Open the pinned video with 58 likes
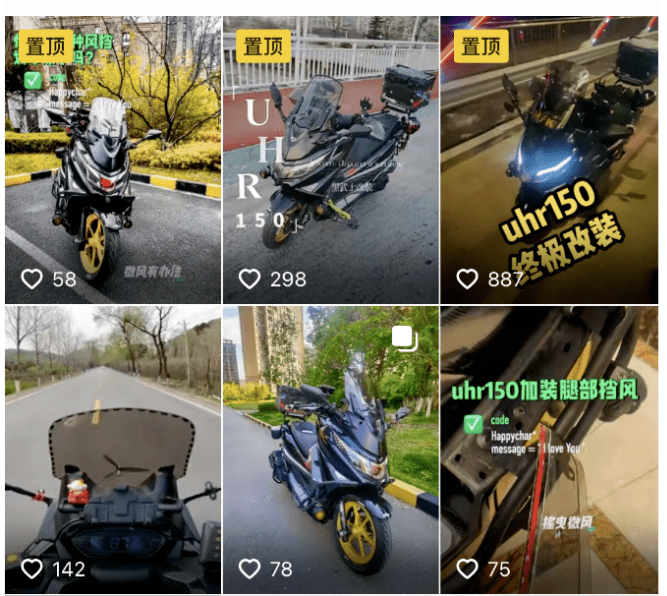Viewport: 667px width, 596px height. [112, 160]
